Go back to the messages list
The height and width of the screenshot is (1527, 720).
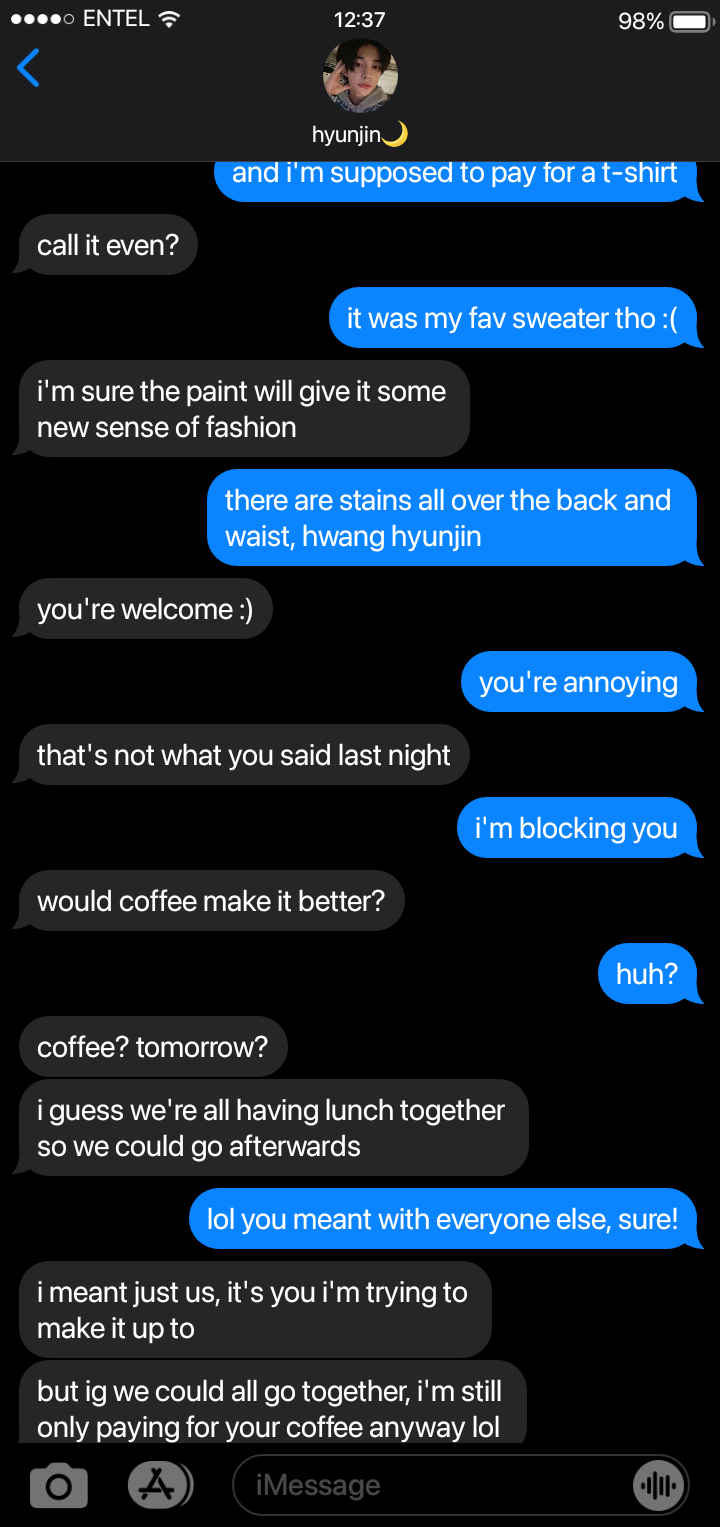click(x=29, y=69)
